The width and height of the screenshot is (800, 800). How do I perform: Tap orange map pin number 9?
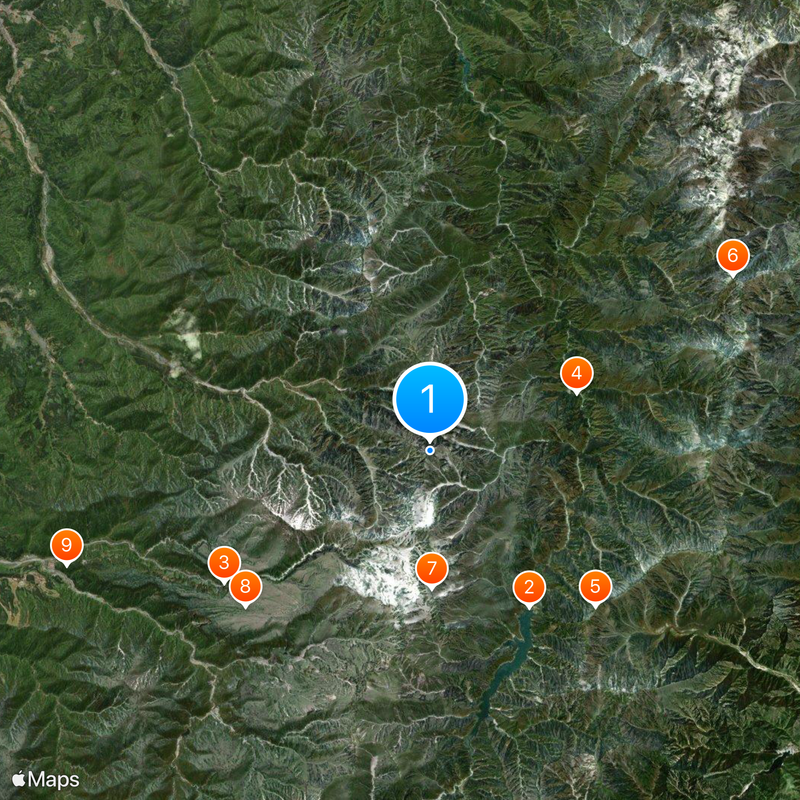(67, 545)
